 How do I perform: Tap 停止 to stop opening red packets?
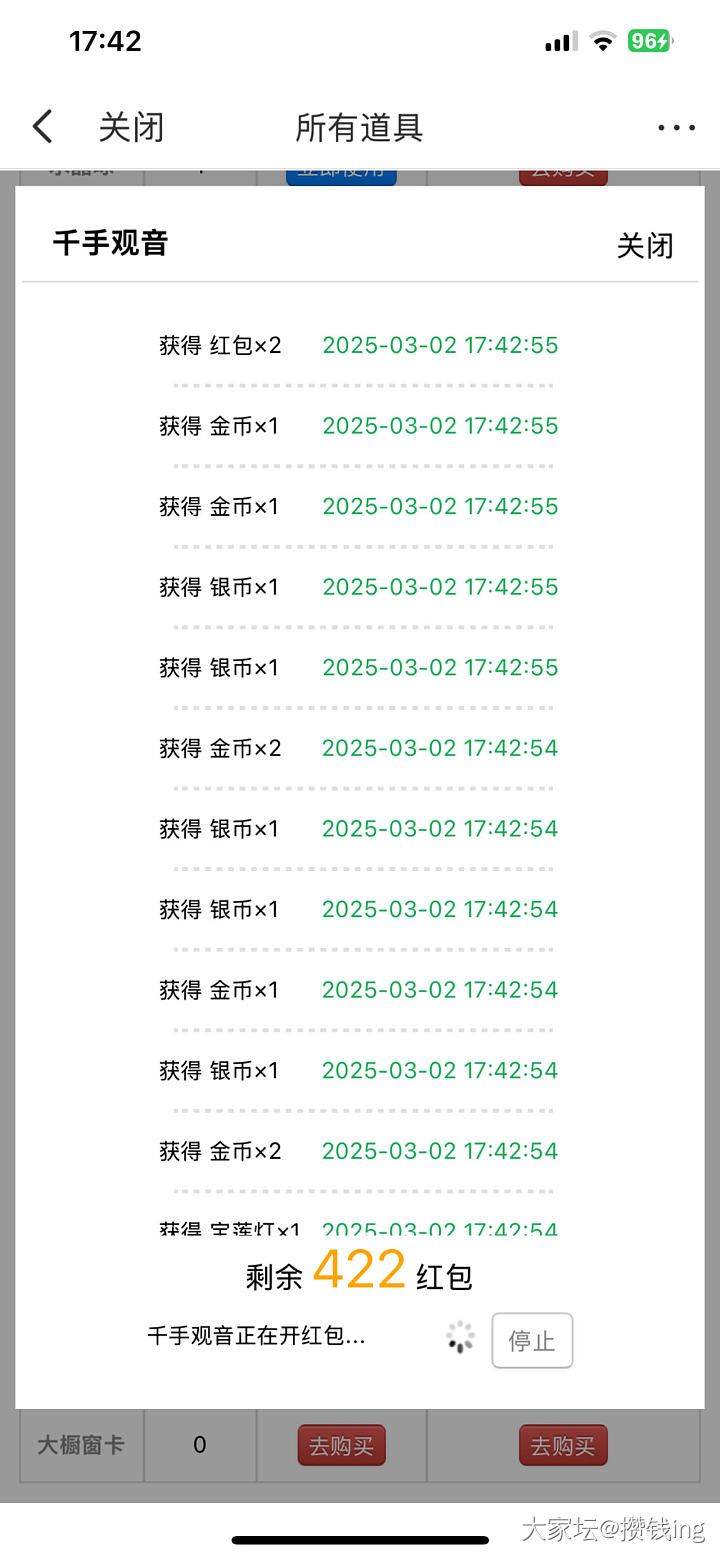click(x=532, y=1341)
